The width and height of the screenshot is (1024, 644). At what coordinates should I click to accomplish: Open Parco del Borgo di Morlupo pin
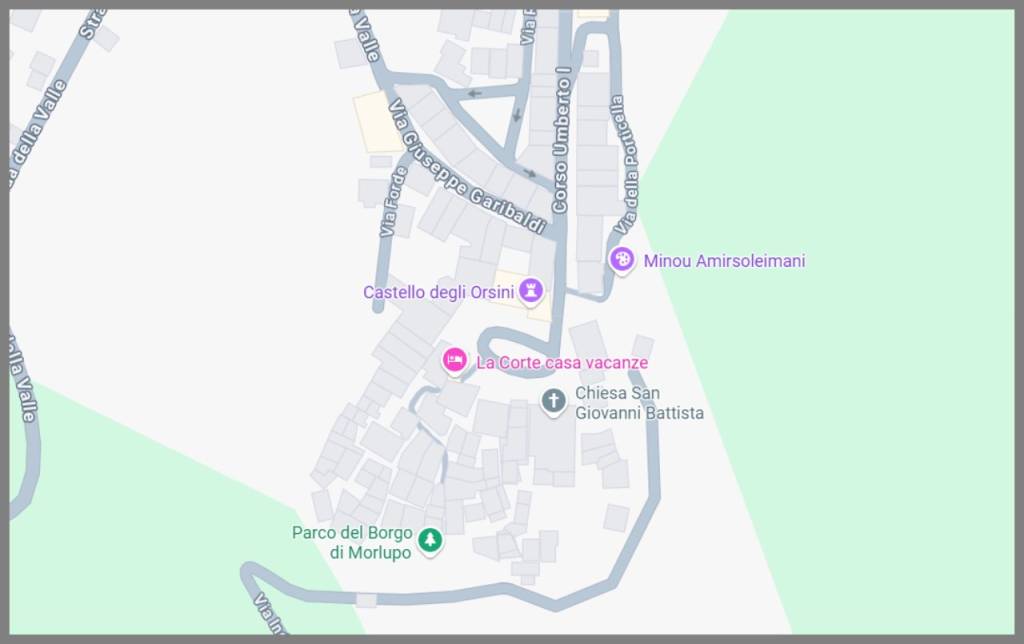coord(430,541)
